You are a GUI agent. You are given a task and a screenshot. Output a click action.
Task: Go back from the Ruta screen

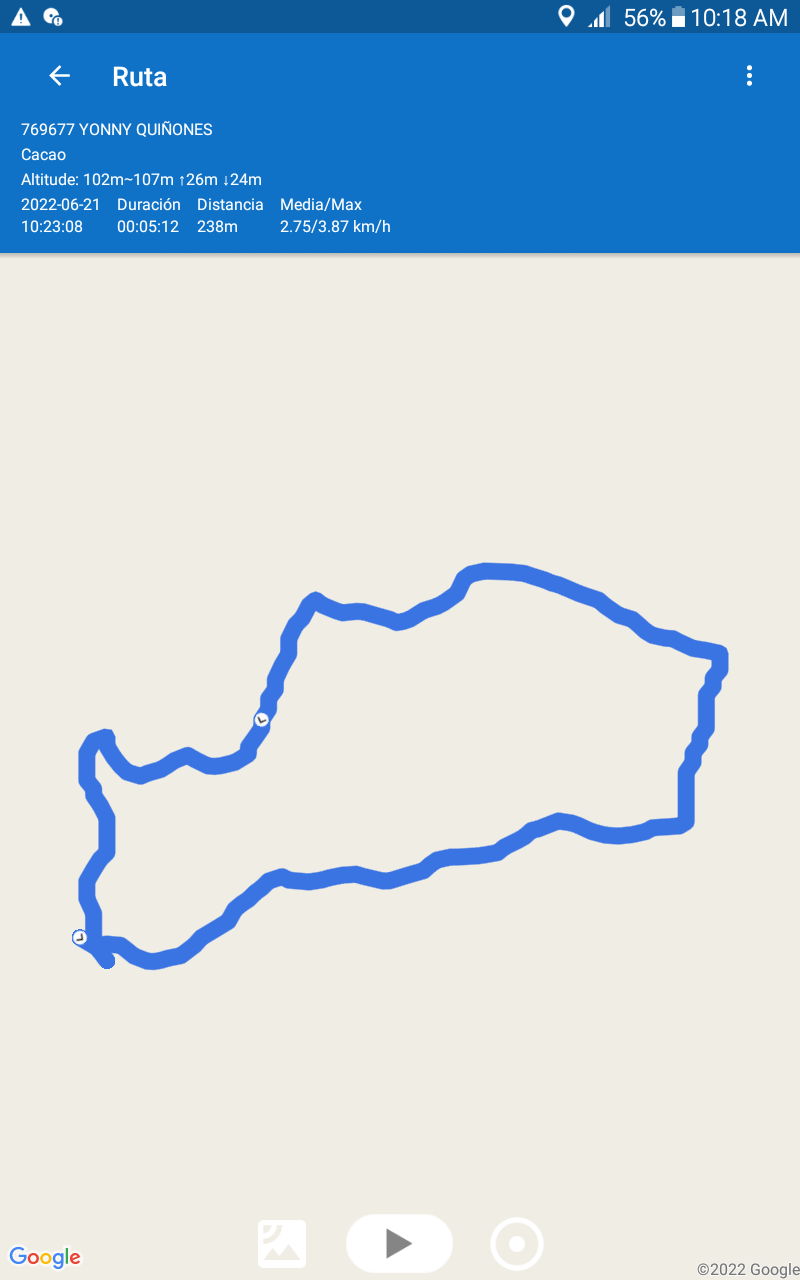(x=59, y=76)
